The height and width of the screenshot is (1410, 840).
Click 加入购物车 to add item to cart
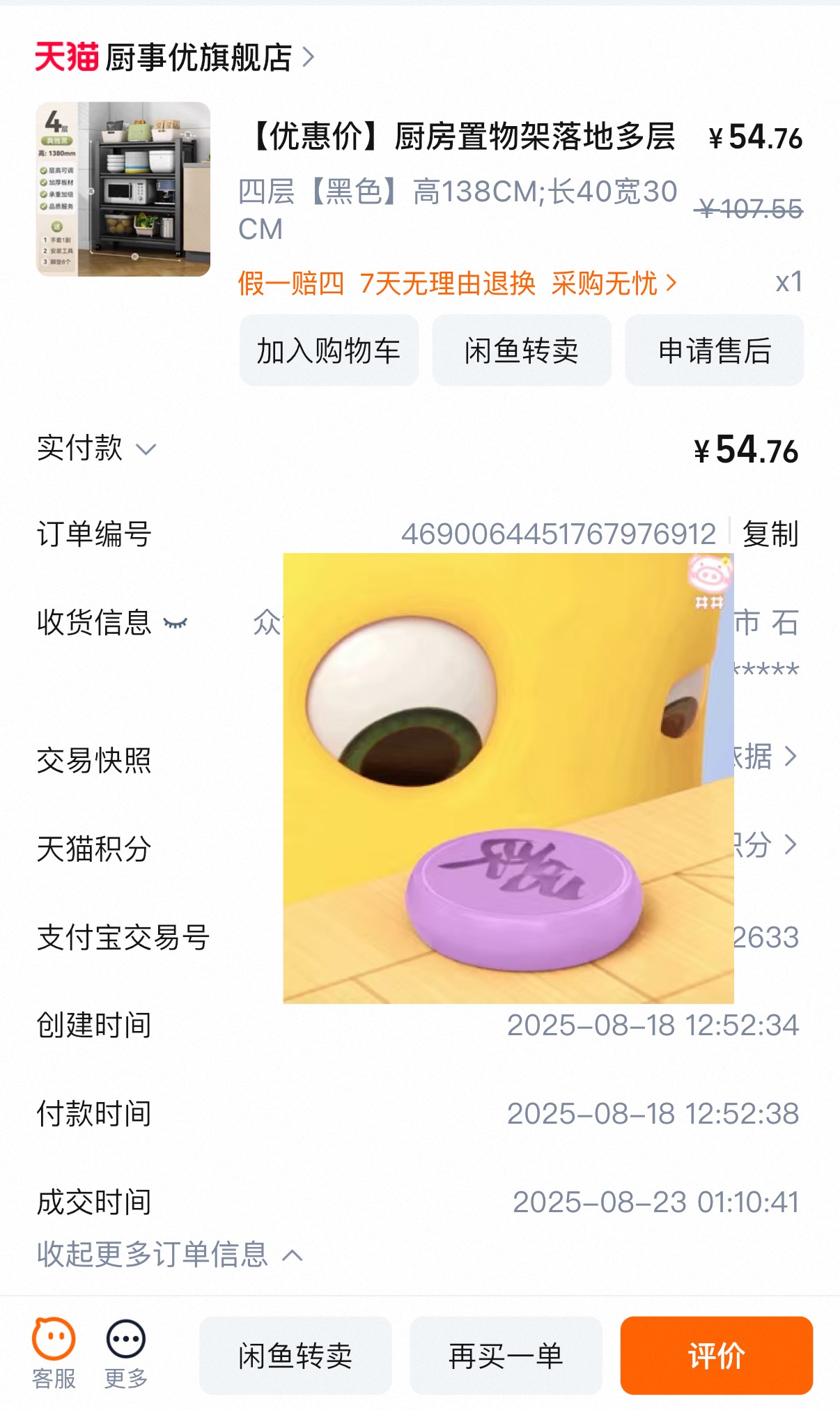(329, 351)
